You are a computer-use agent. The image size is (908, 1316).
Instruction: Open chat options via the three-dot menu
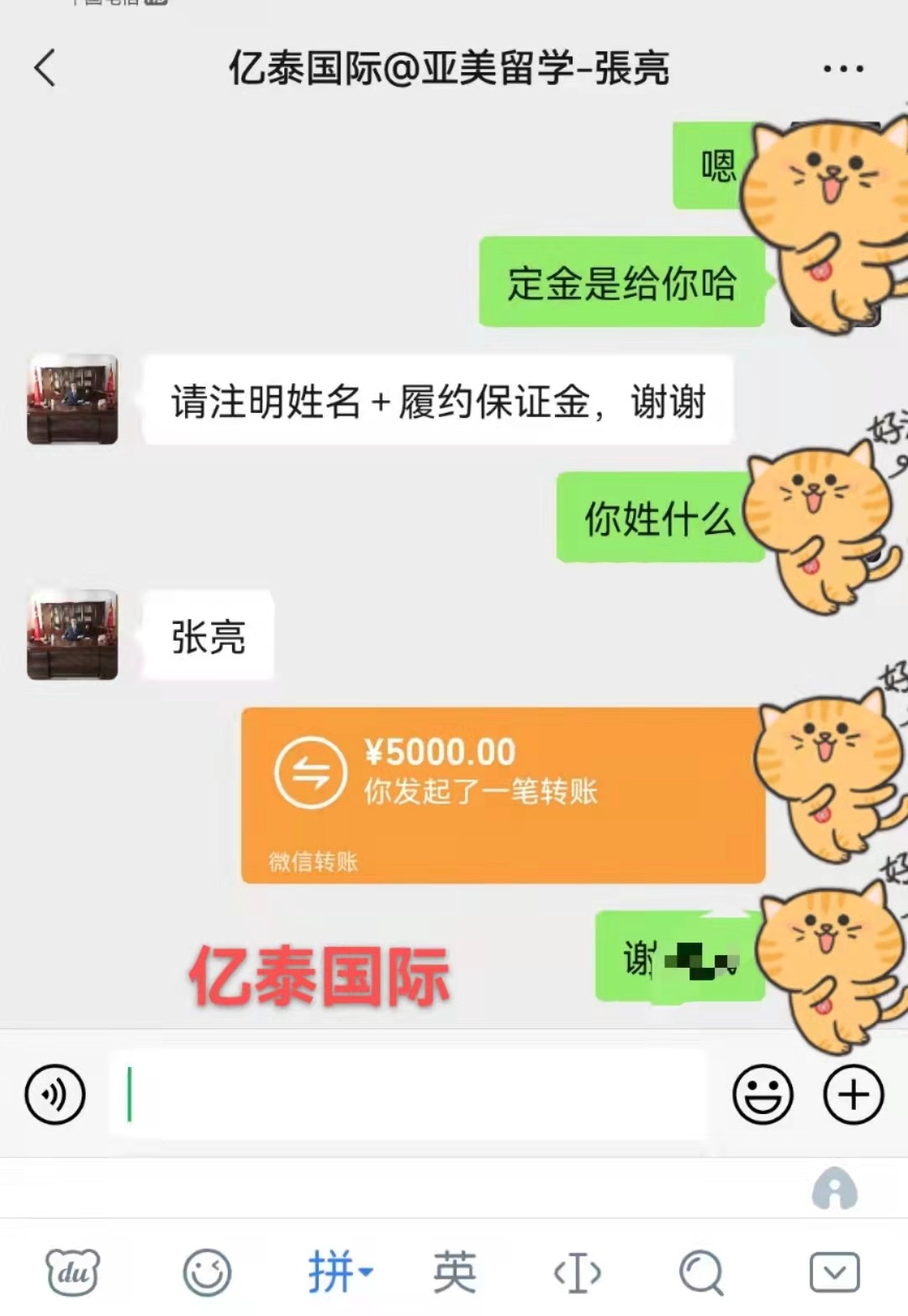843,69
